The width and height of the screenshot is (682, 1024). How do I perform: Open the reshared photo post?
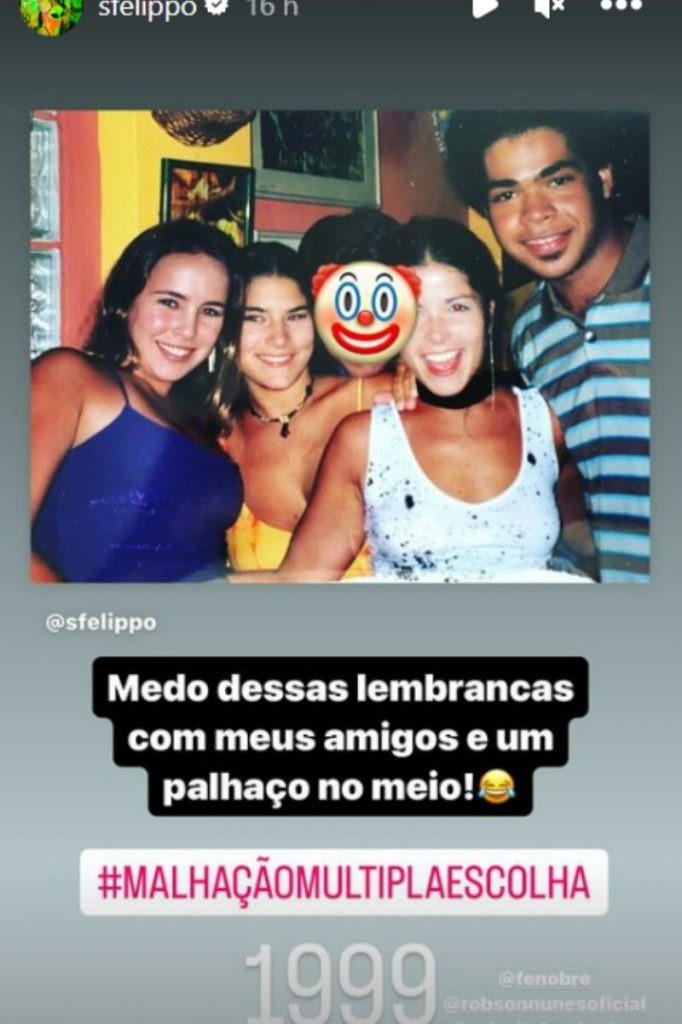(x=340, y=345)
